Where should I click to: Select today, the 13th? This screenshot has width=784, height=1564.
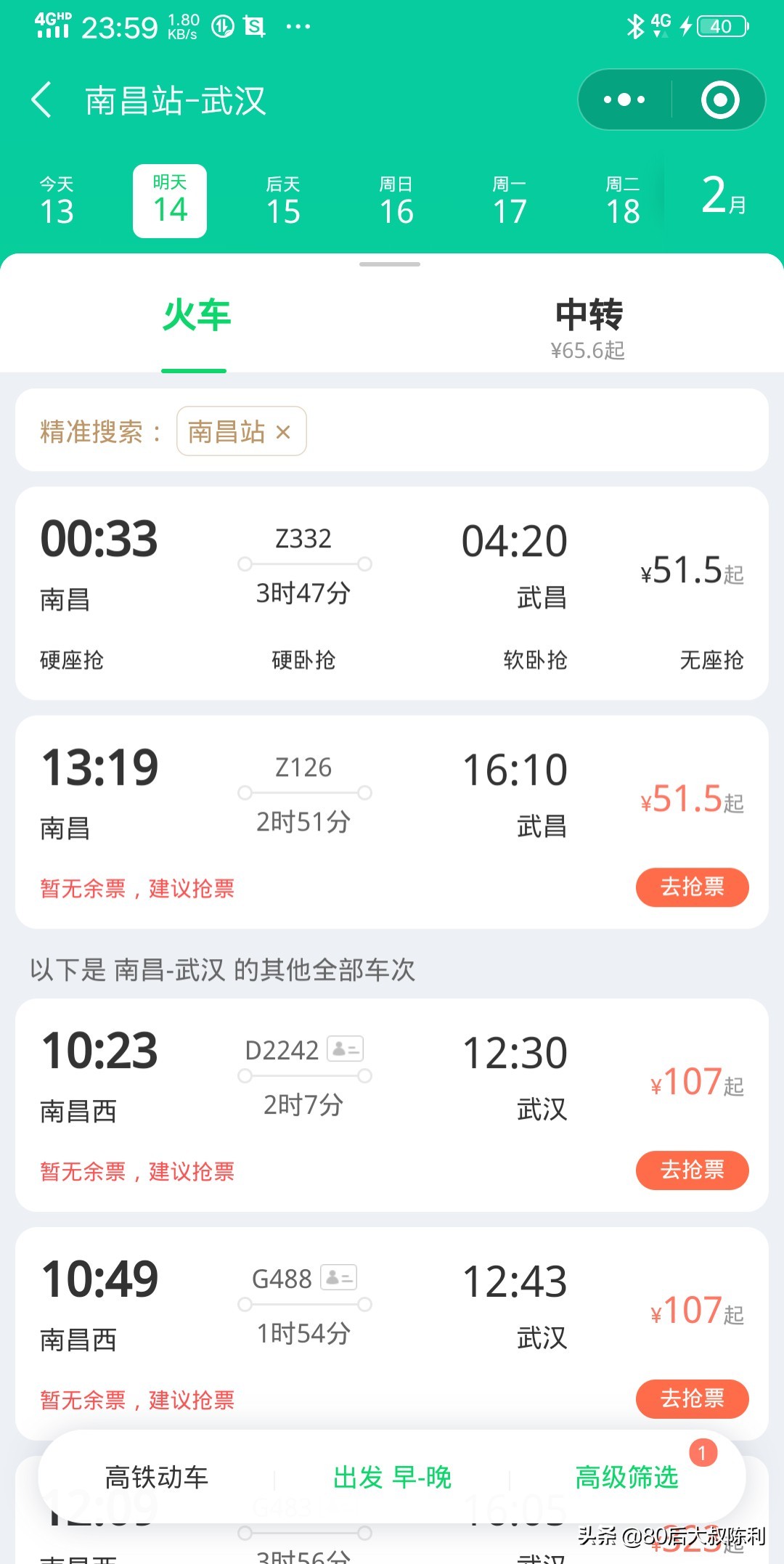(57, 201)
